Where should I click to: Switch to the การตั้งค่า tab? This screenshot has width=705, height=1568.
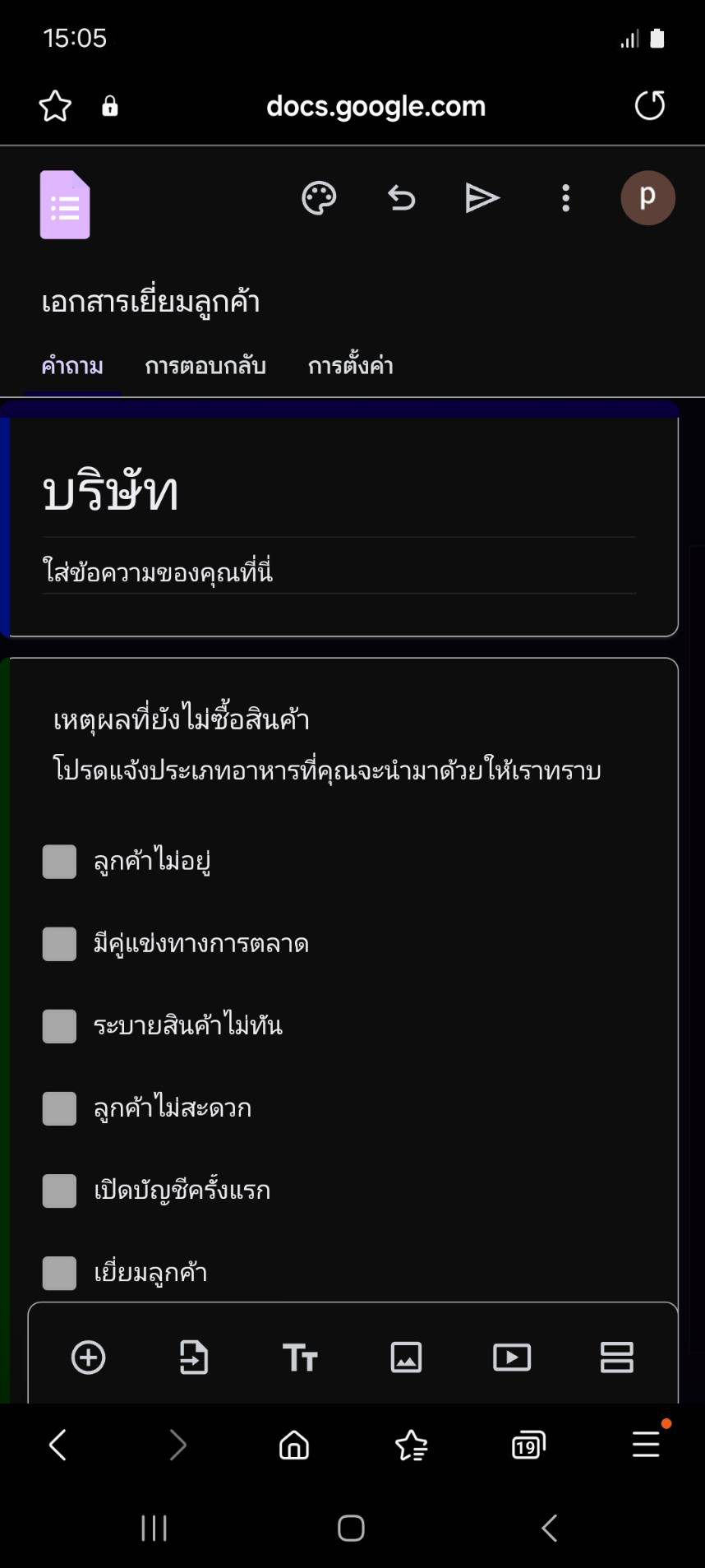351,366
